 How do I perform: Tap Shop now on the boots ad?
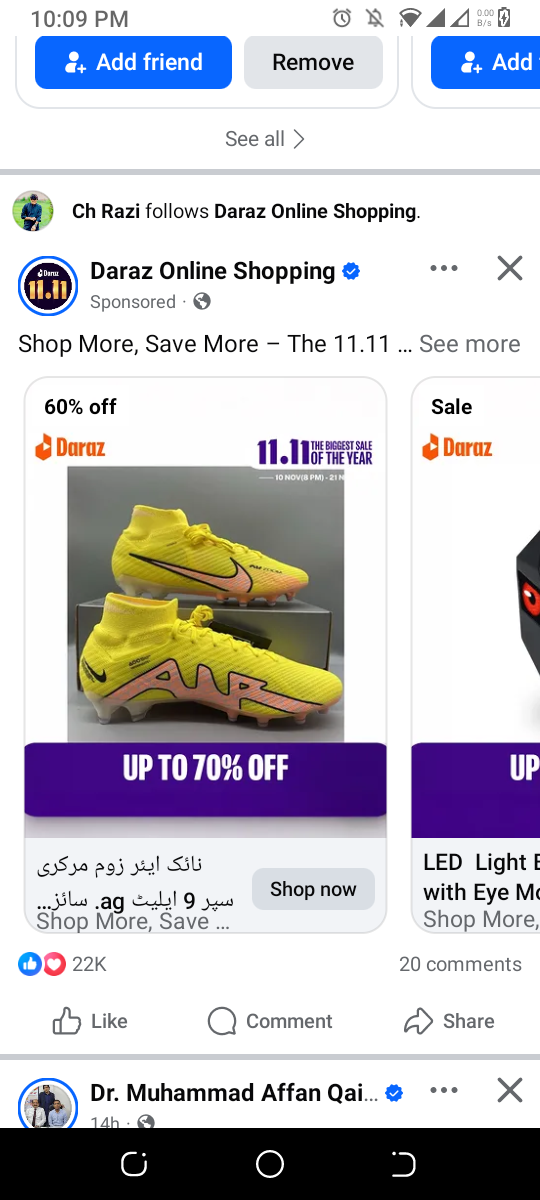point(313,889)
